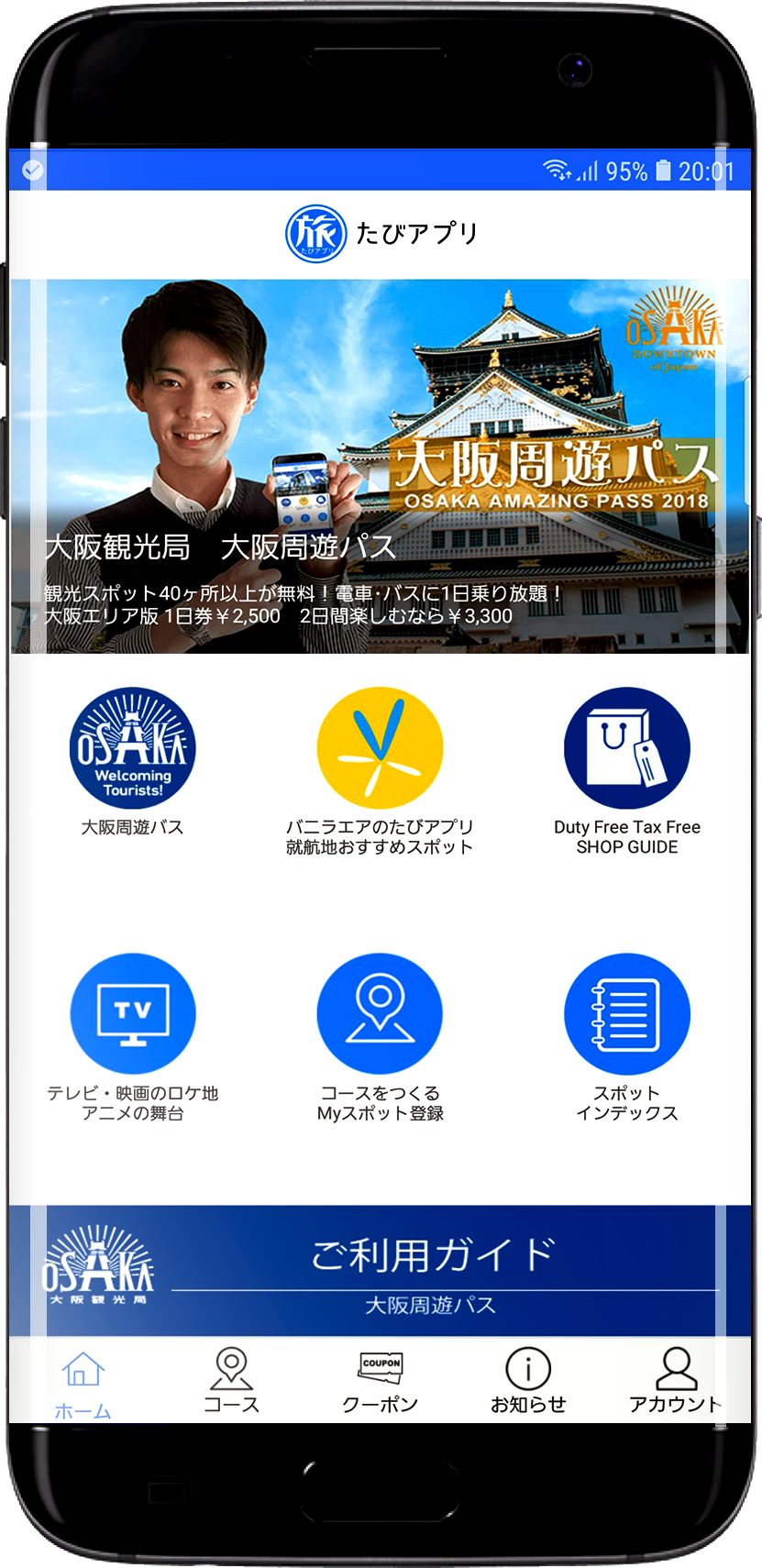Open the 大阪周遊パス Welcoming Tourists icon
This screenshot has width=762, height=1568.
point(133,748)
